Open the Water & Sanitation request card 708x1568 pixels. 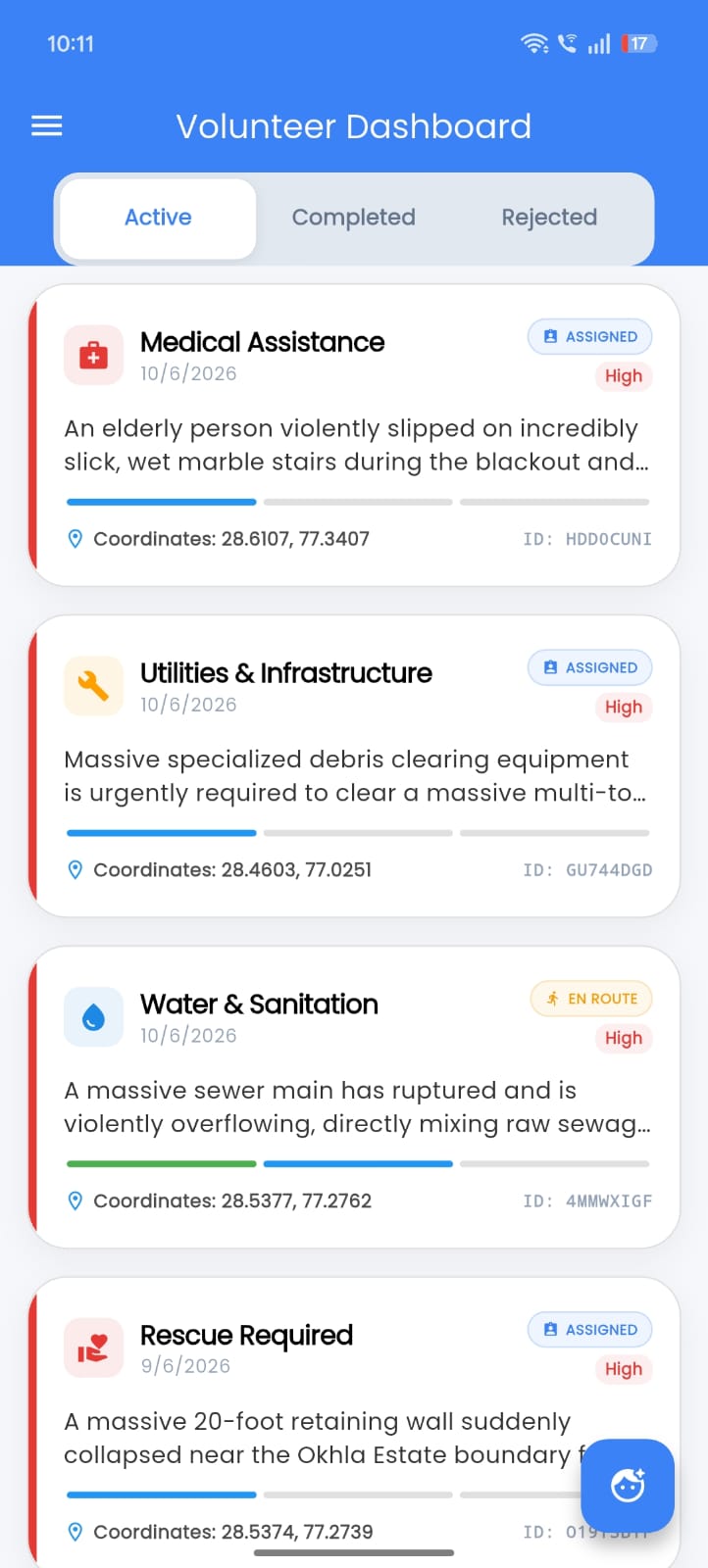tap(354, 1098)
